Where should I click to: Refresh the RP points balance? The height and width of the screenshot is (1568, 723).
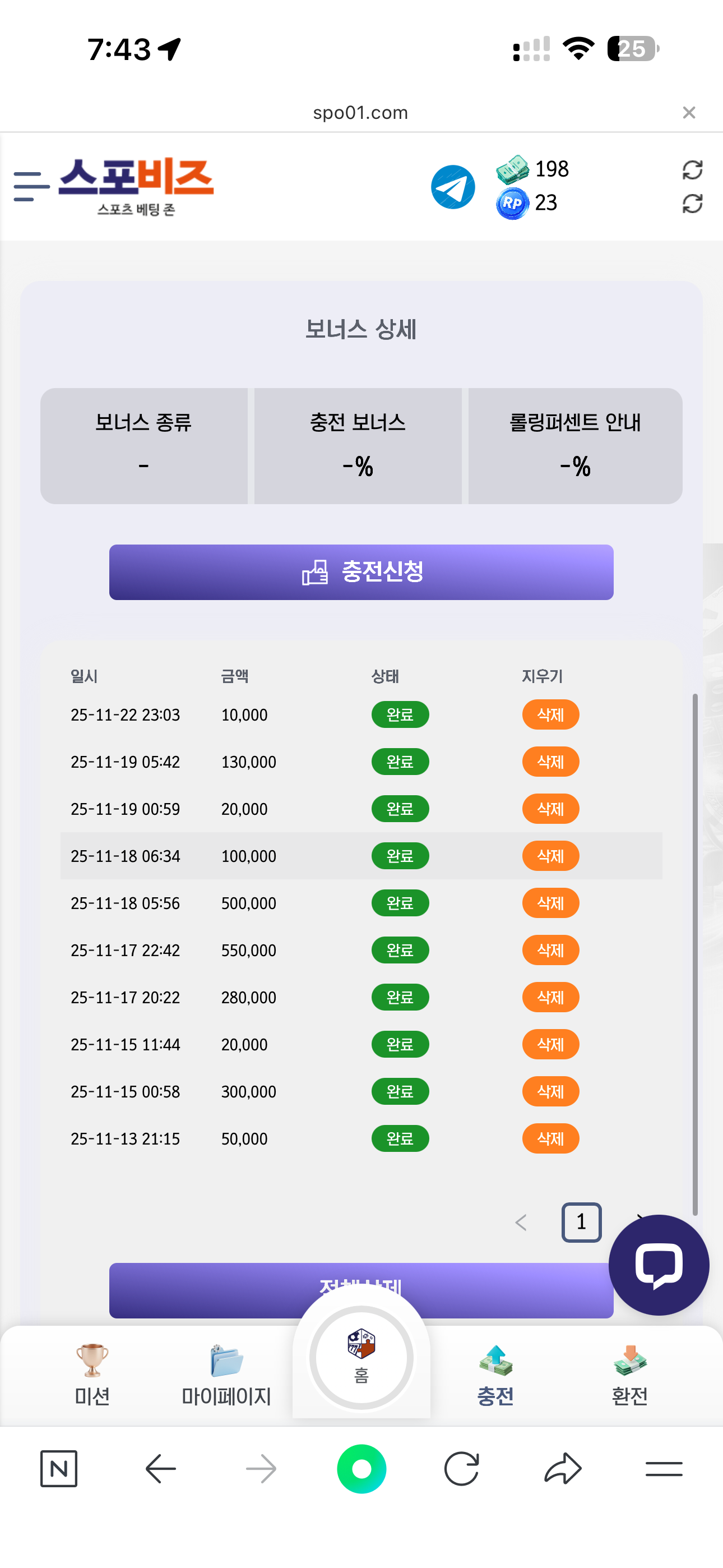(692, 204)
